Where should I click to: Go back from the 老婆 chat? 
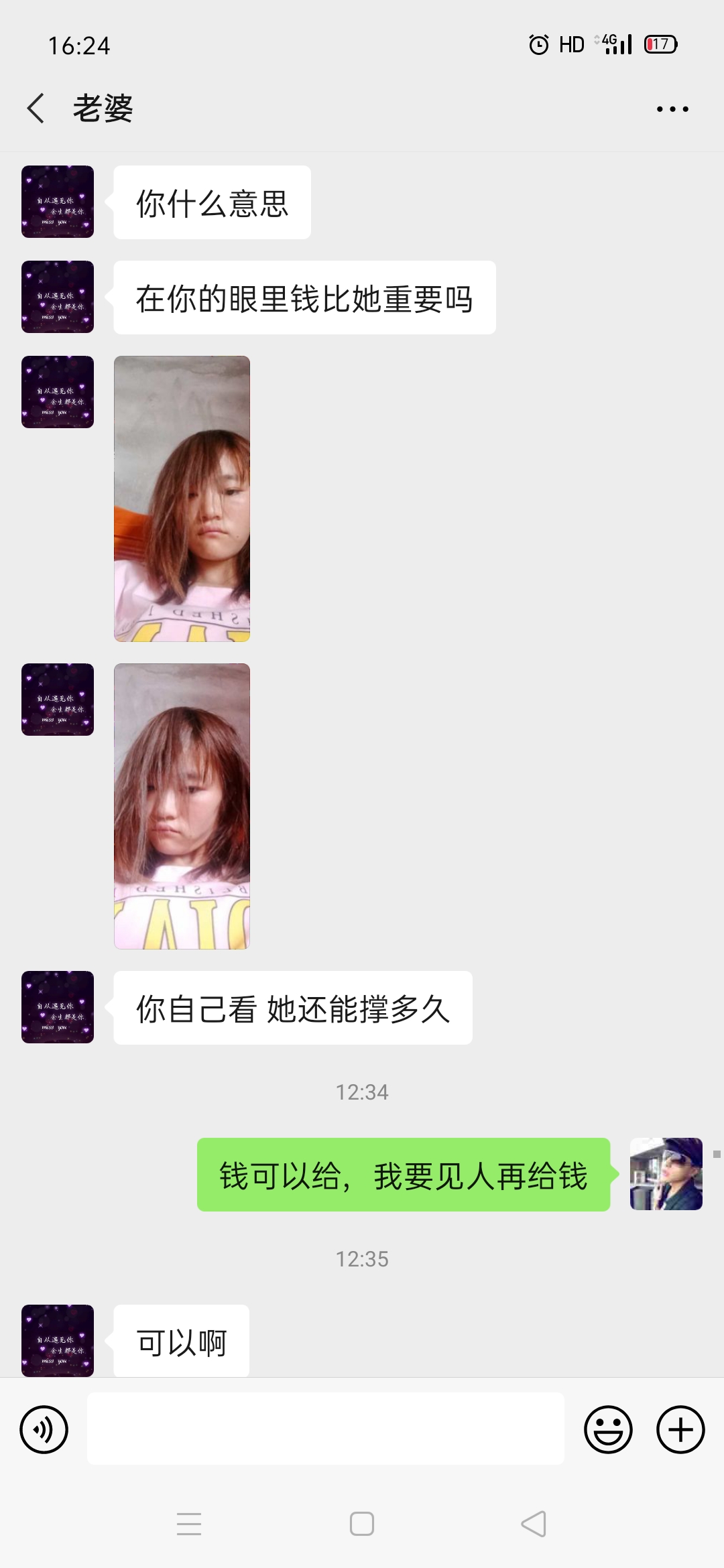36,109
